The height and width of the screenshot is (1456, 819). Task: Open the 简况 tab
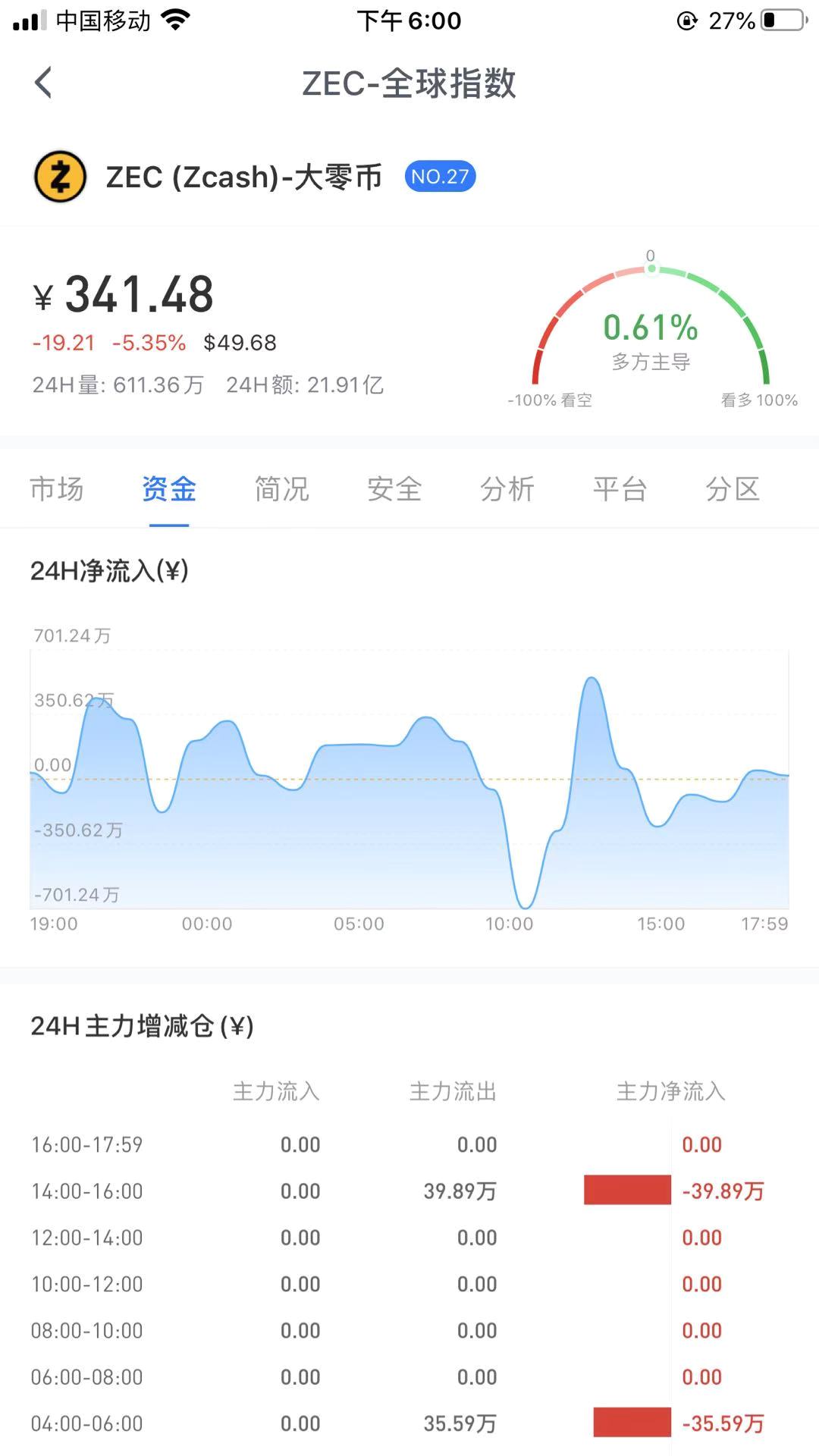(x=282, y=489)
